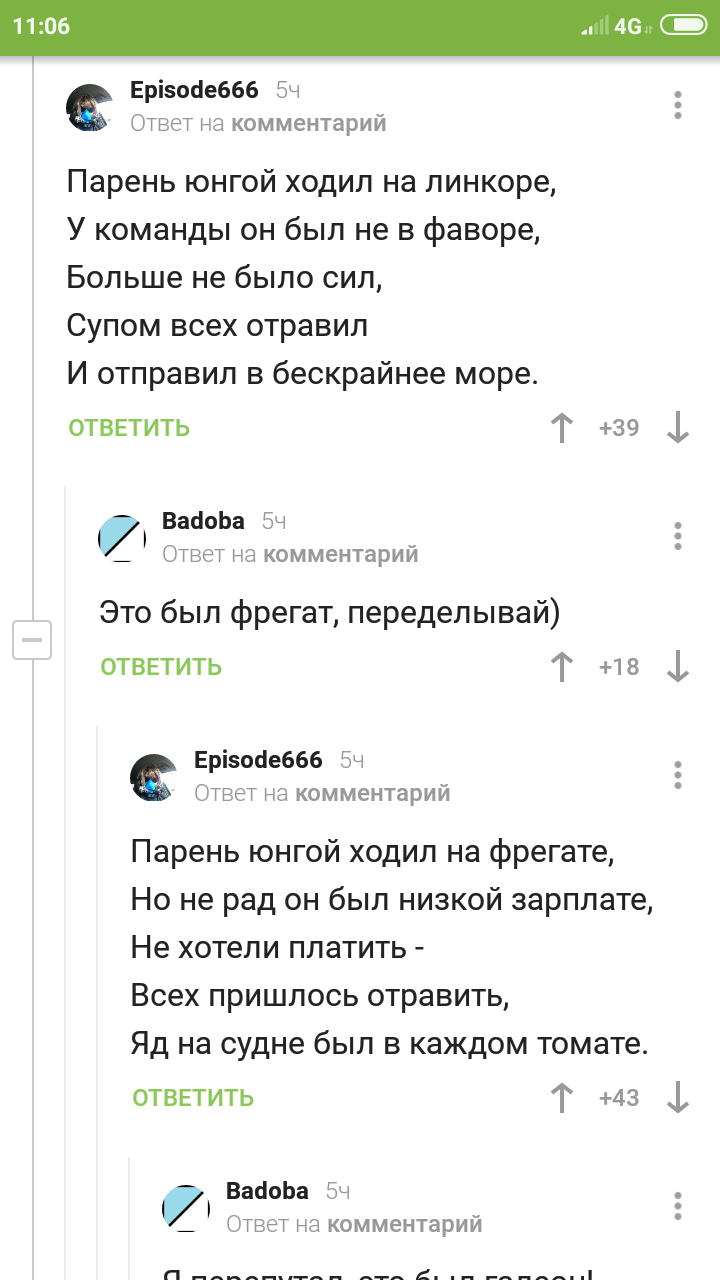Collapse the comment thread with minus box
Screen dimensions: 720x1280
[x=32, y=640]
